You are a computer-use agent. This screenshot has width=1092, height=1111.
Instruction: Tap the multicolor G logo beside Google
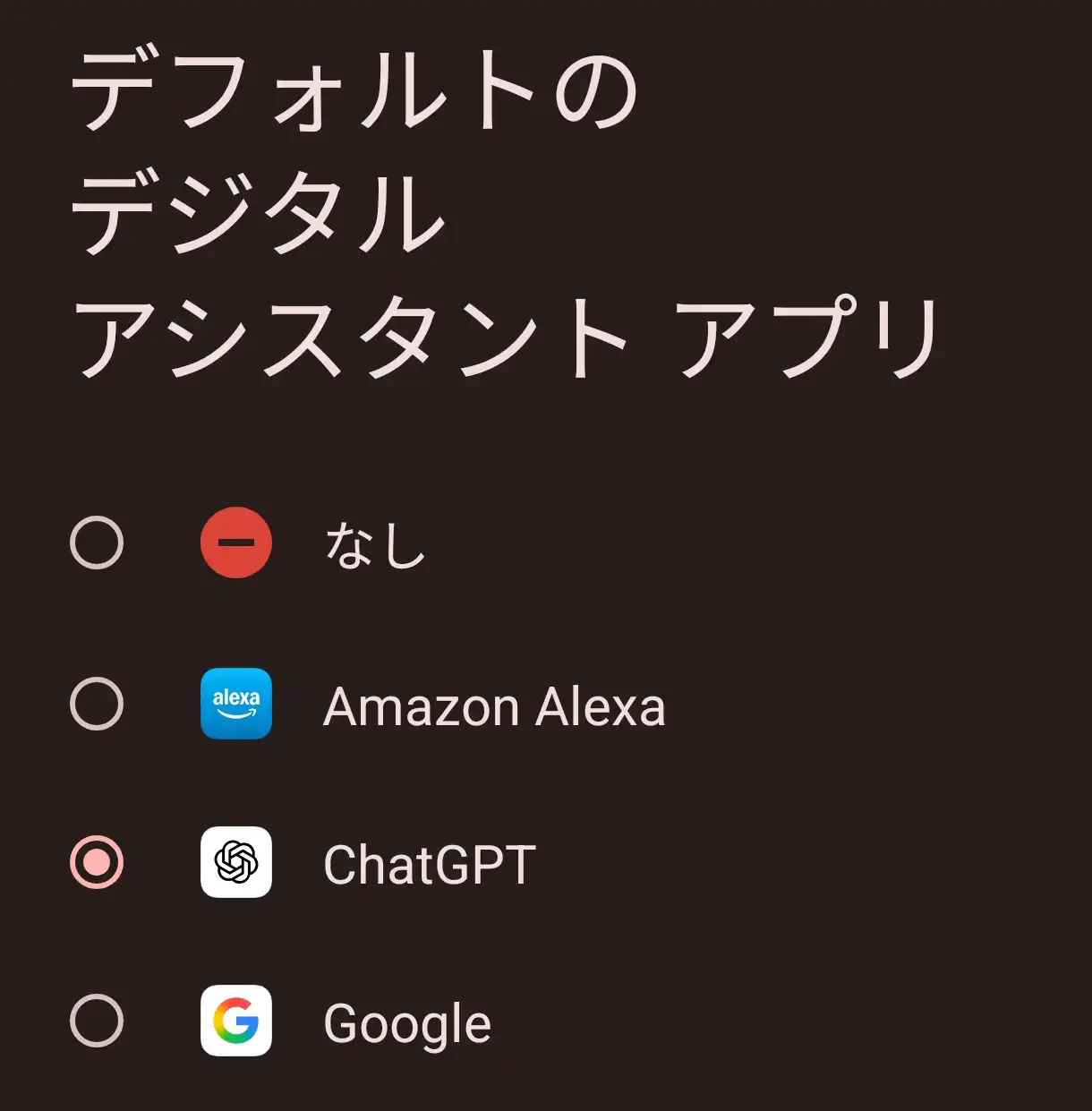click(x=236, y=1021)
